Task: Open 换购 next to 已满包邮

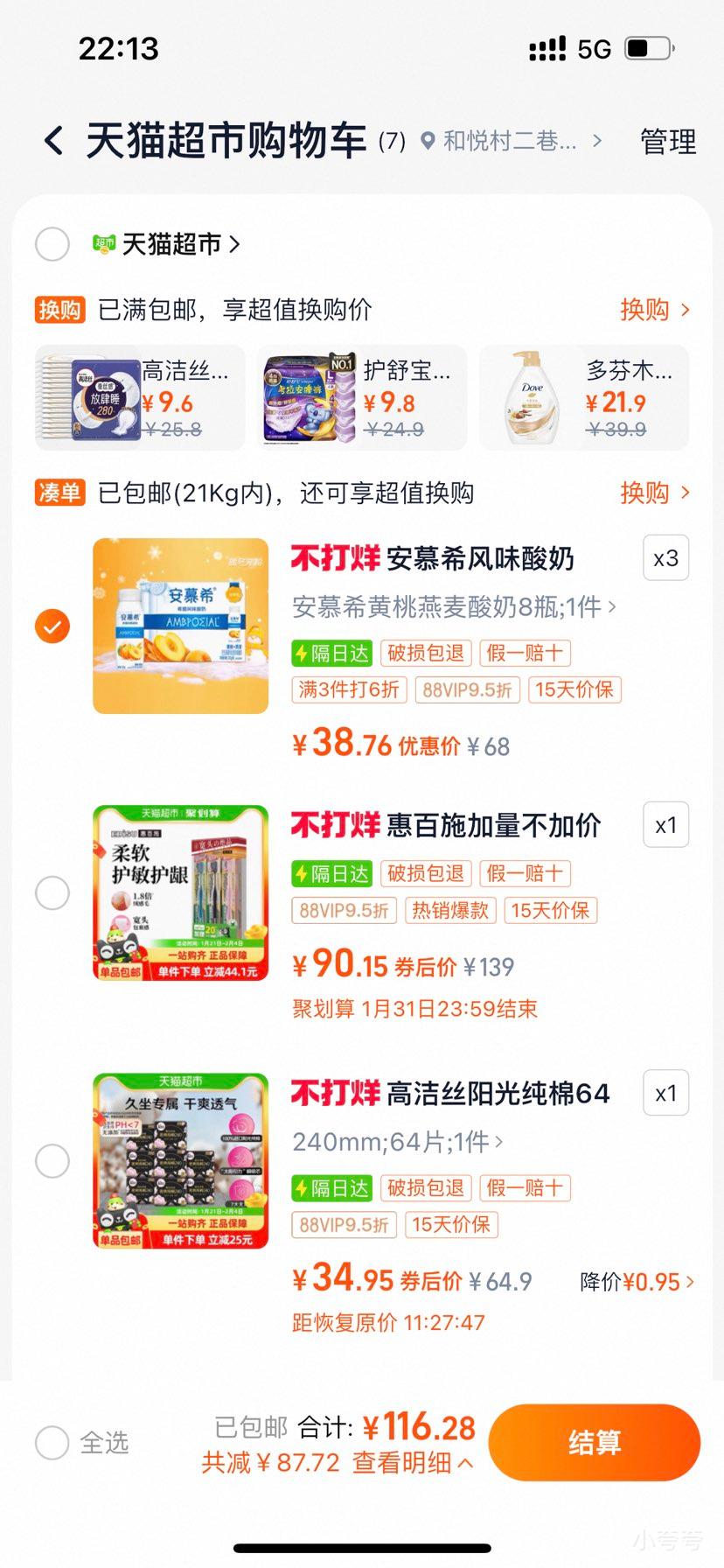Action: 654,310
